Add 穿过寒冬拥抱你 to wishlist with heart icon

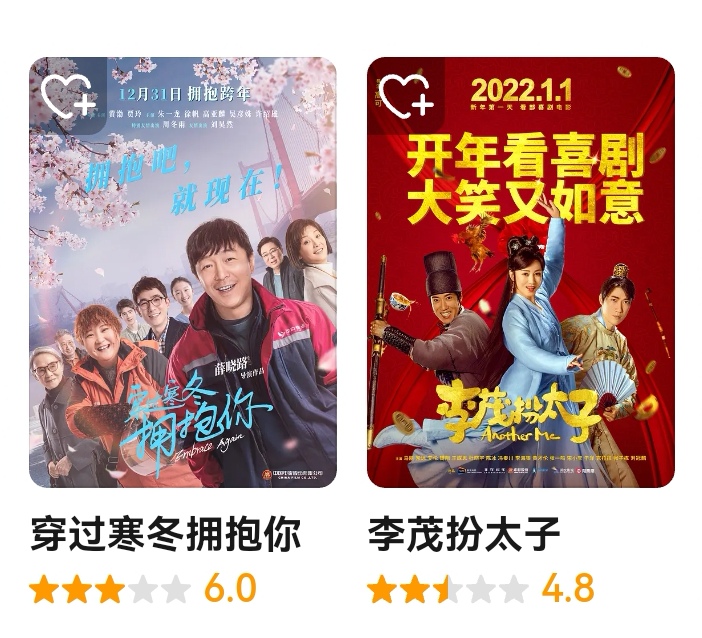coord(67,95)
